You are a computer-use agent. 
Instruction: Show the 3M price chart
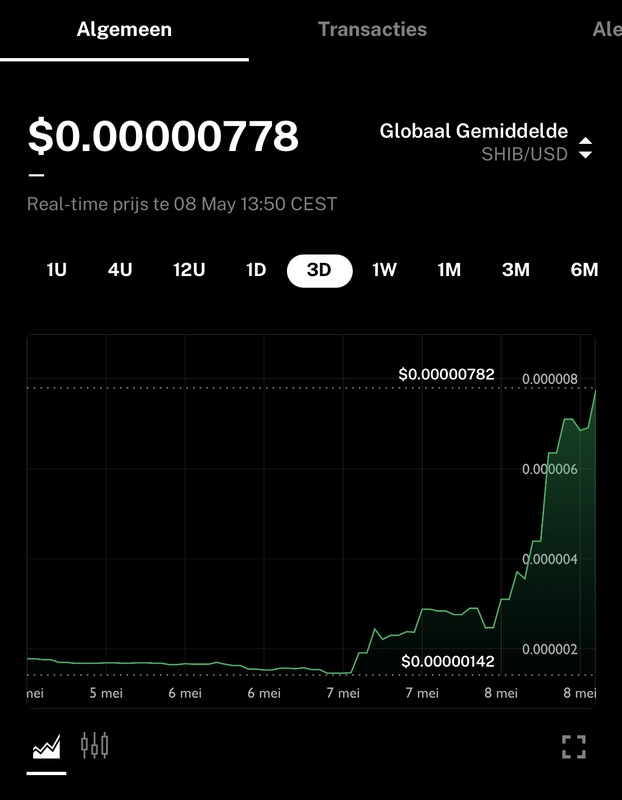click(x=515, y=270)
